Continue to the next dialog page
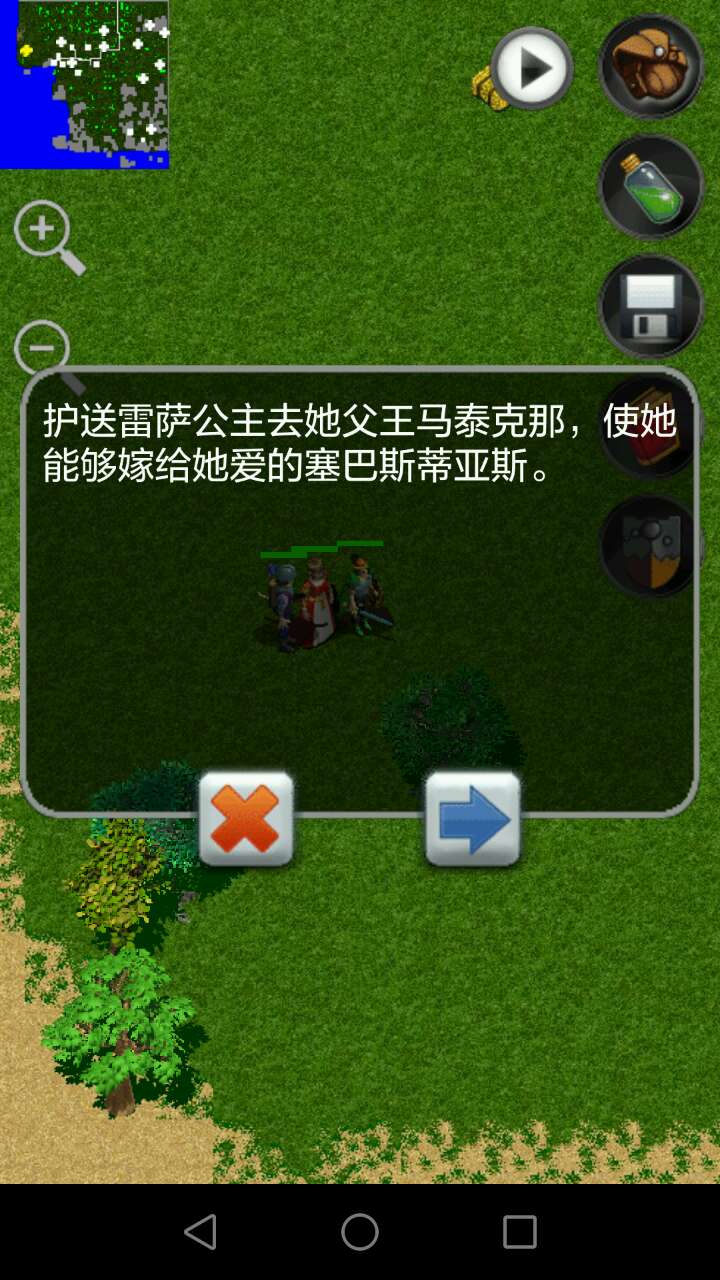 pos(473,819)
